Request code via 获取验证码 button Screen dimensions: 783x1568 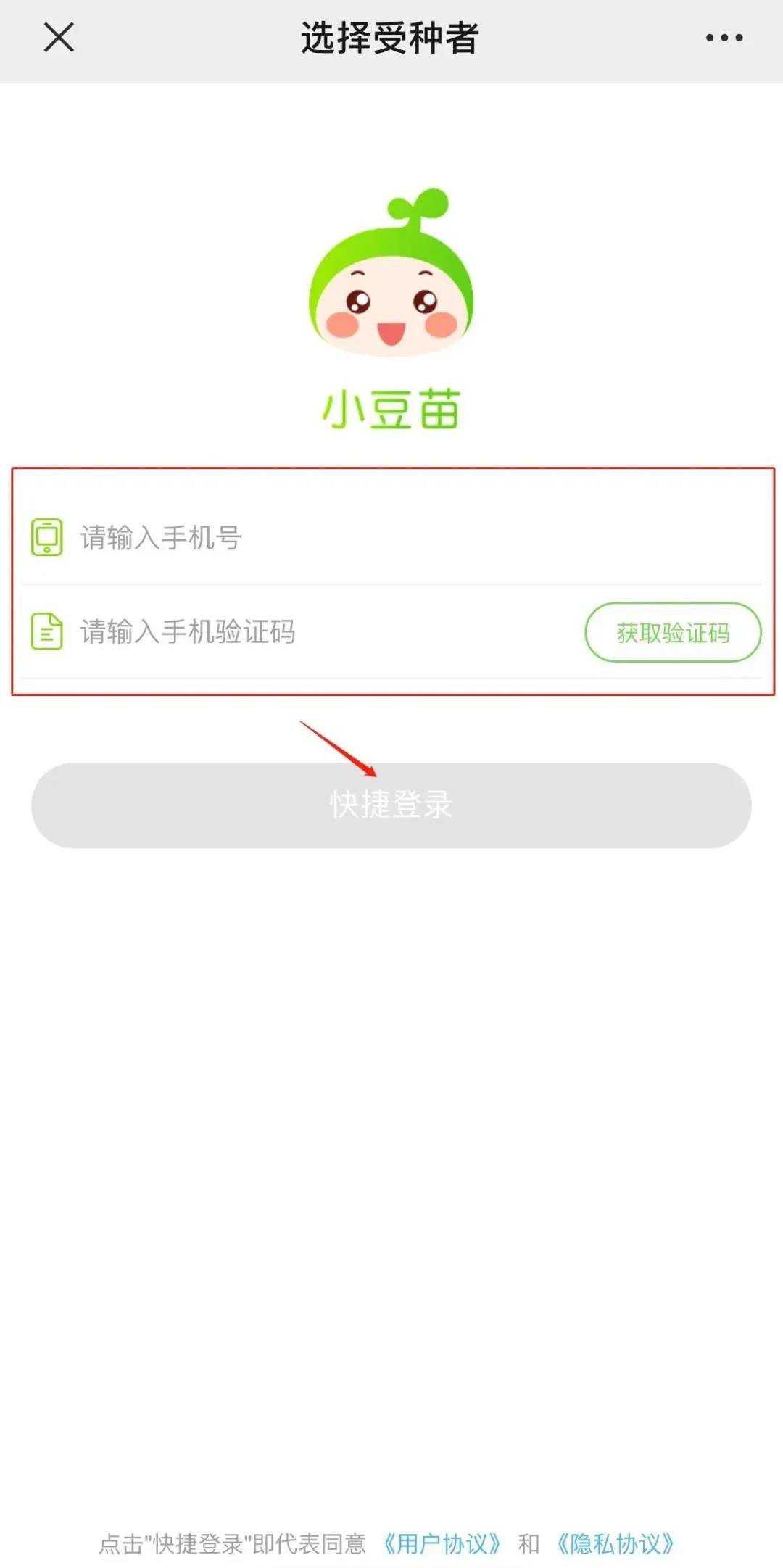click(673, 632)
